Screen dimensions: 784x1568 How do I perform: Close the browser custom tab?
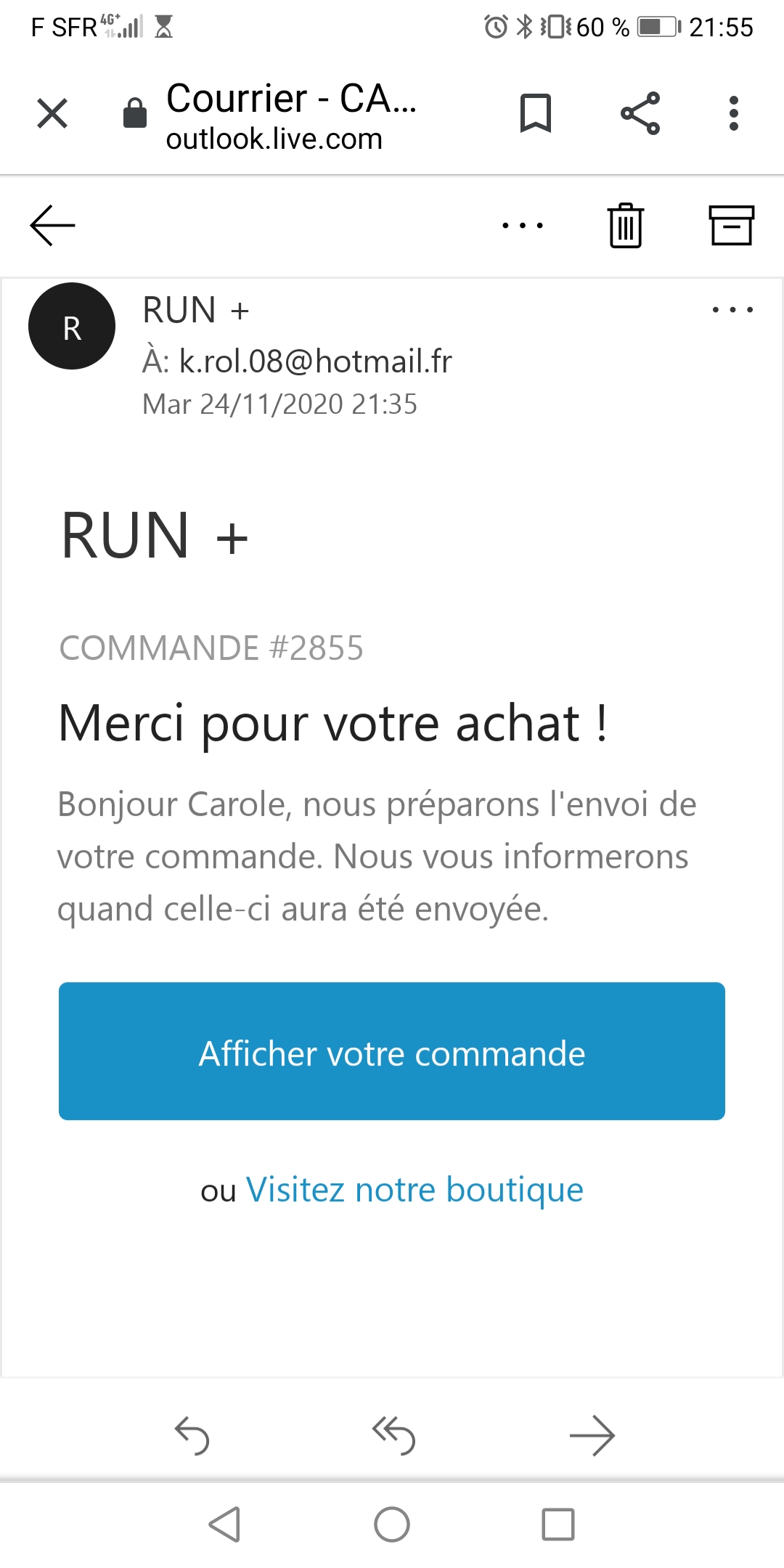tap(52, 113)
